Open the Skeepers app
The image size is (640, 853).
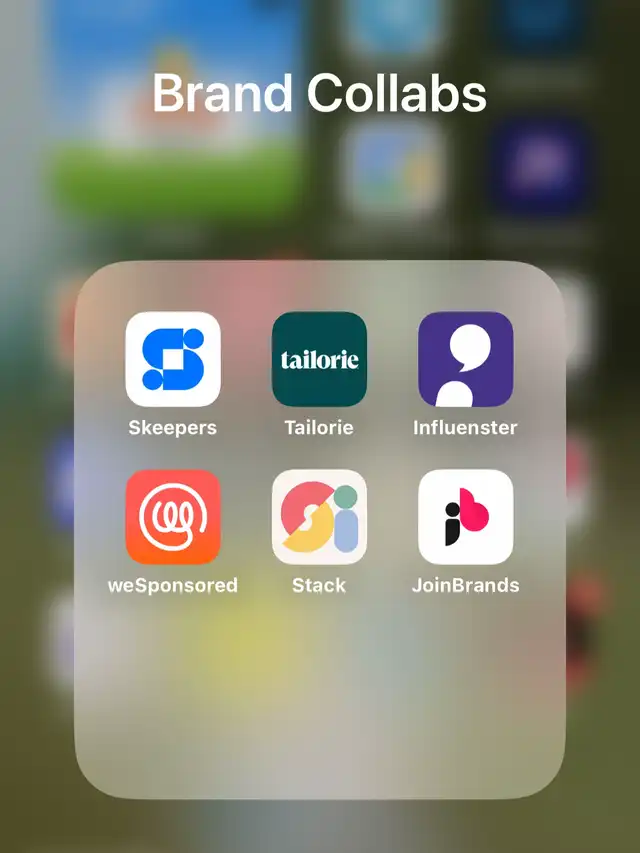(173, 359)
